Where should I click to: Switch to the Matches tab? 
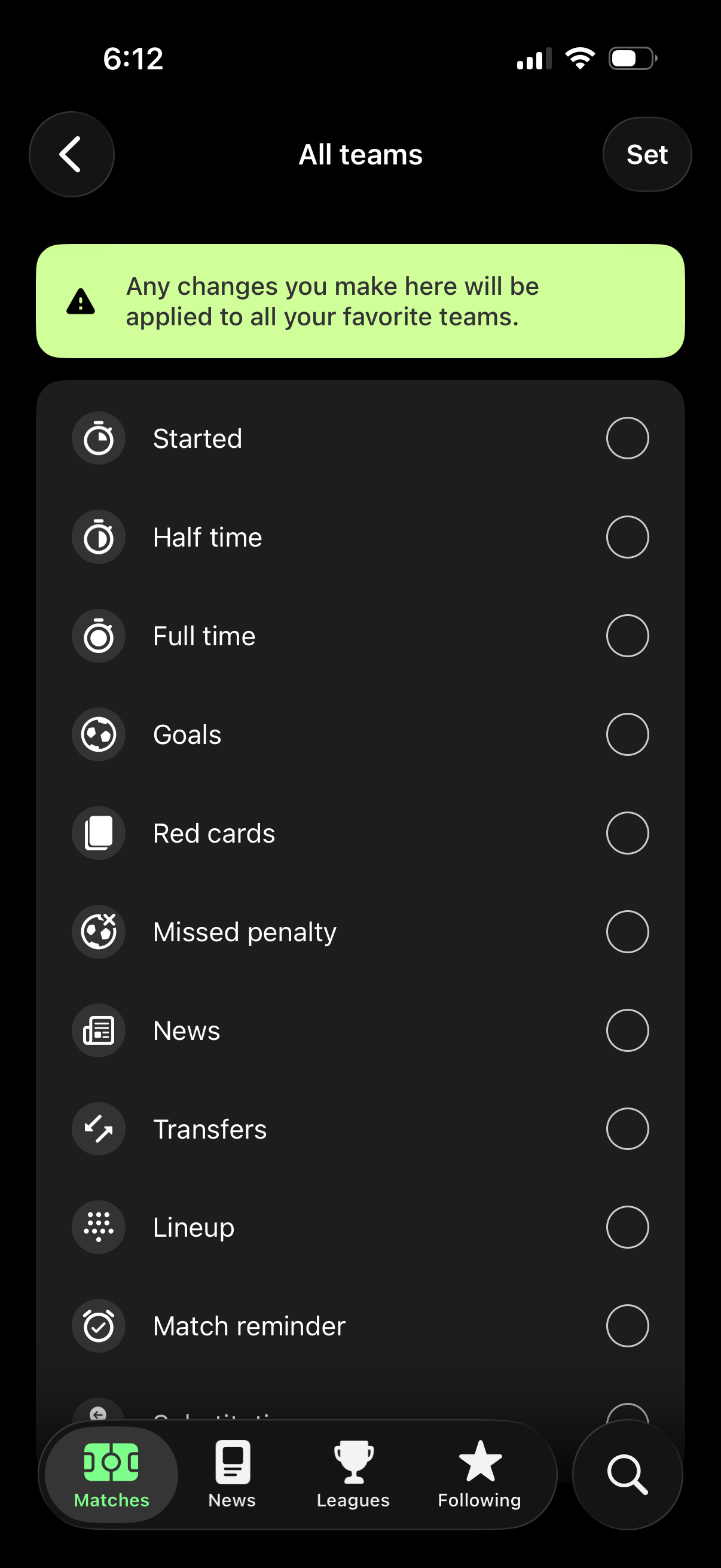tap(111, 1474)
